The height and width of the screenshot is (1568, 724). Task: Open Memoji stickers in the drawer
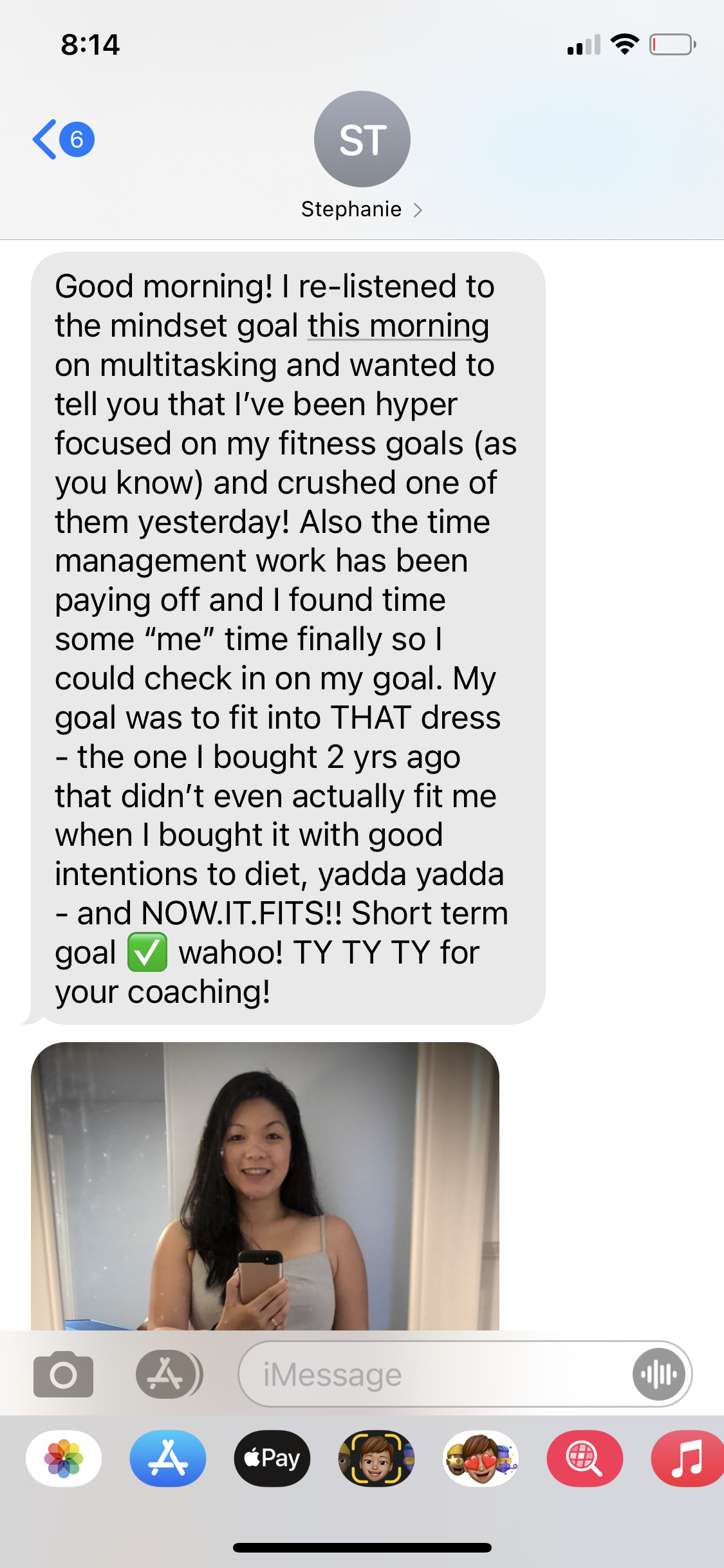[481, 1458]
